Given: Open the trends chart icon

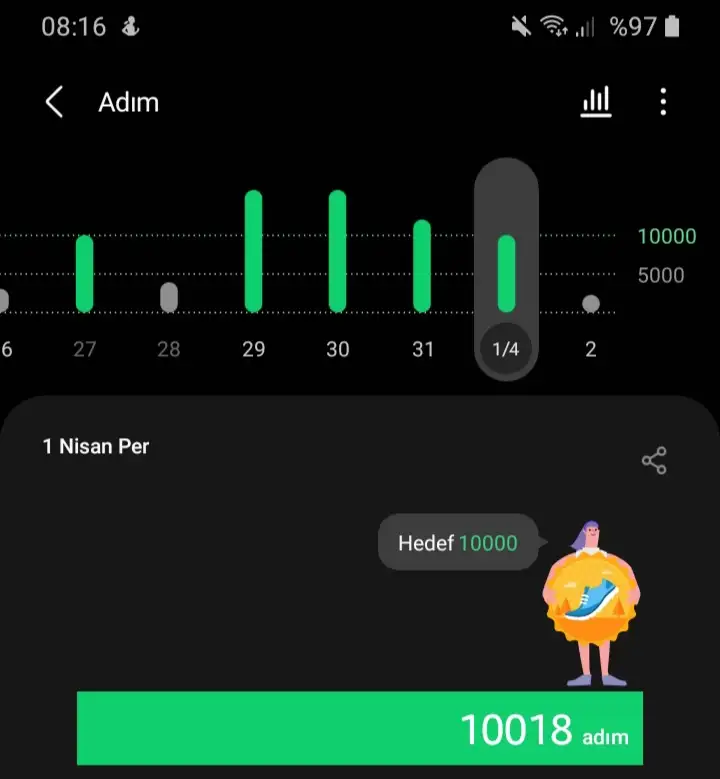Looking at the screenshot, I should [x=596, y=102].
